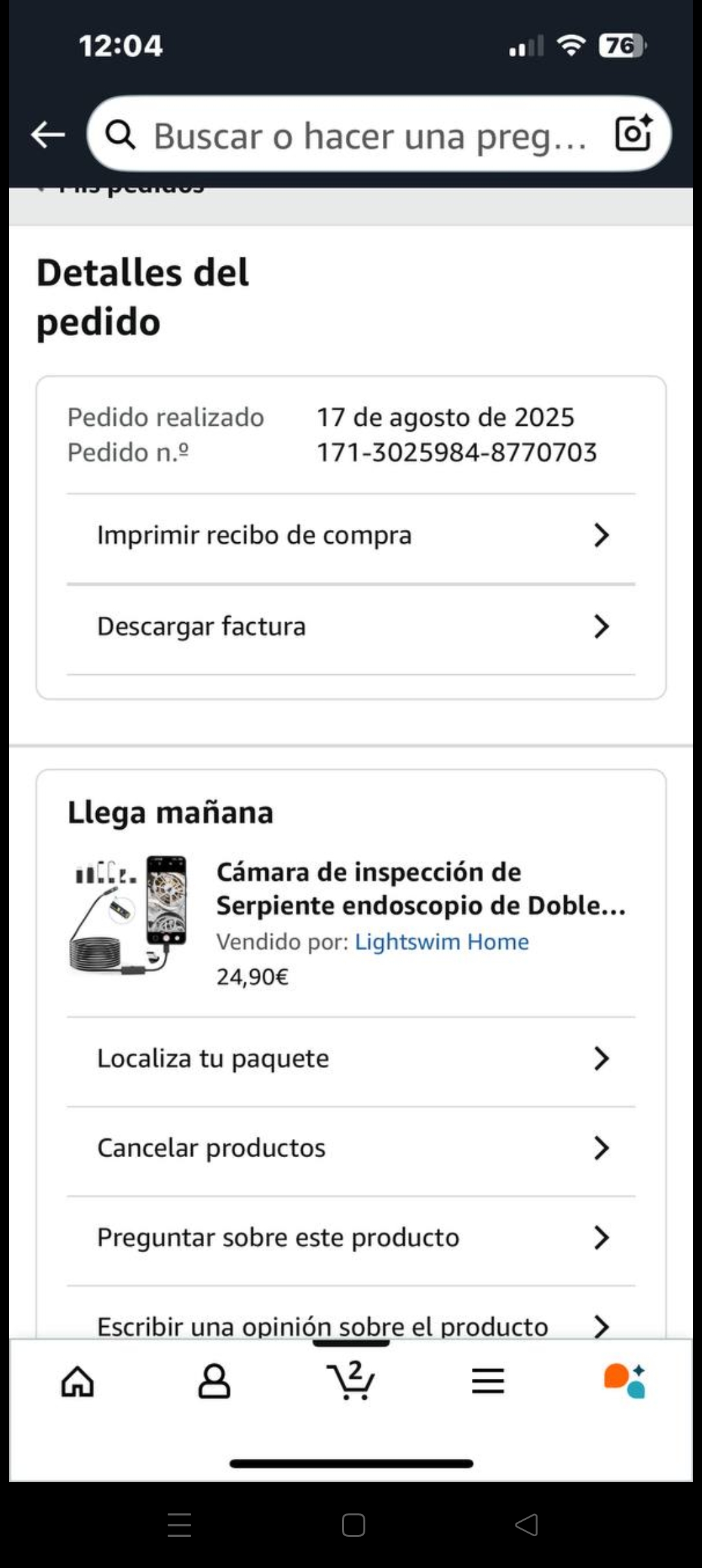View seller Lightswim Home

pos(441,942)
